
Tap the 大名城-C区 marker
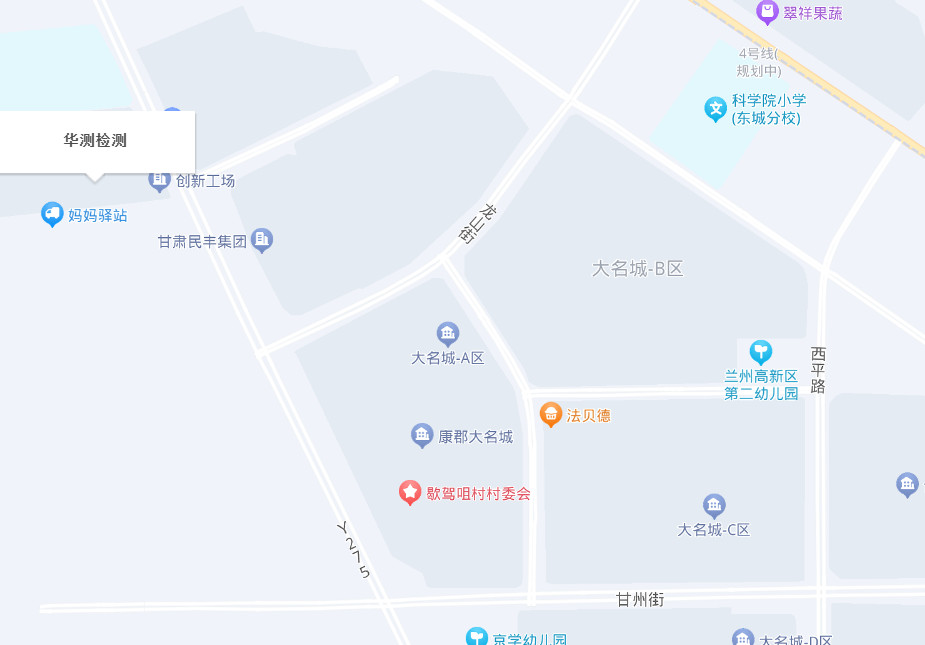tap(714, 506)
